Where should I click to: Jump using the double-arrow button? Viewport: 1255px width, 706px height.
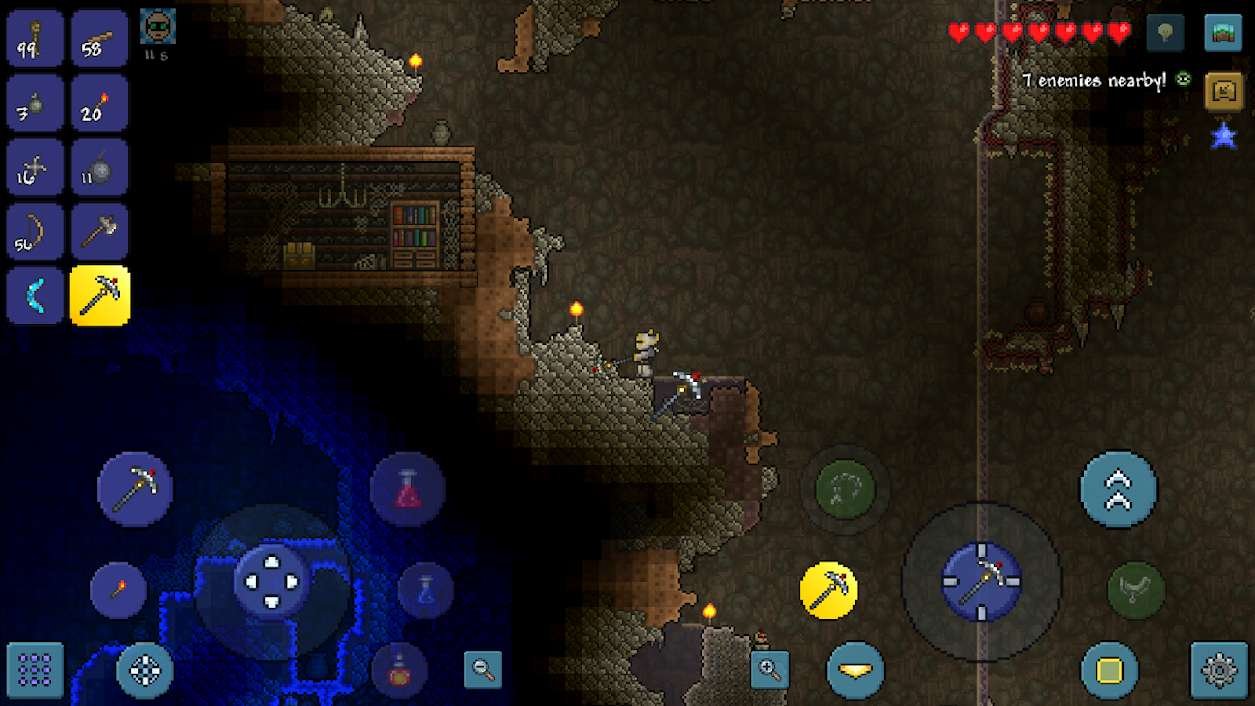pyautogui.click(x=1118, y=488)
